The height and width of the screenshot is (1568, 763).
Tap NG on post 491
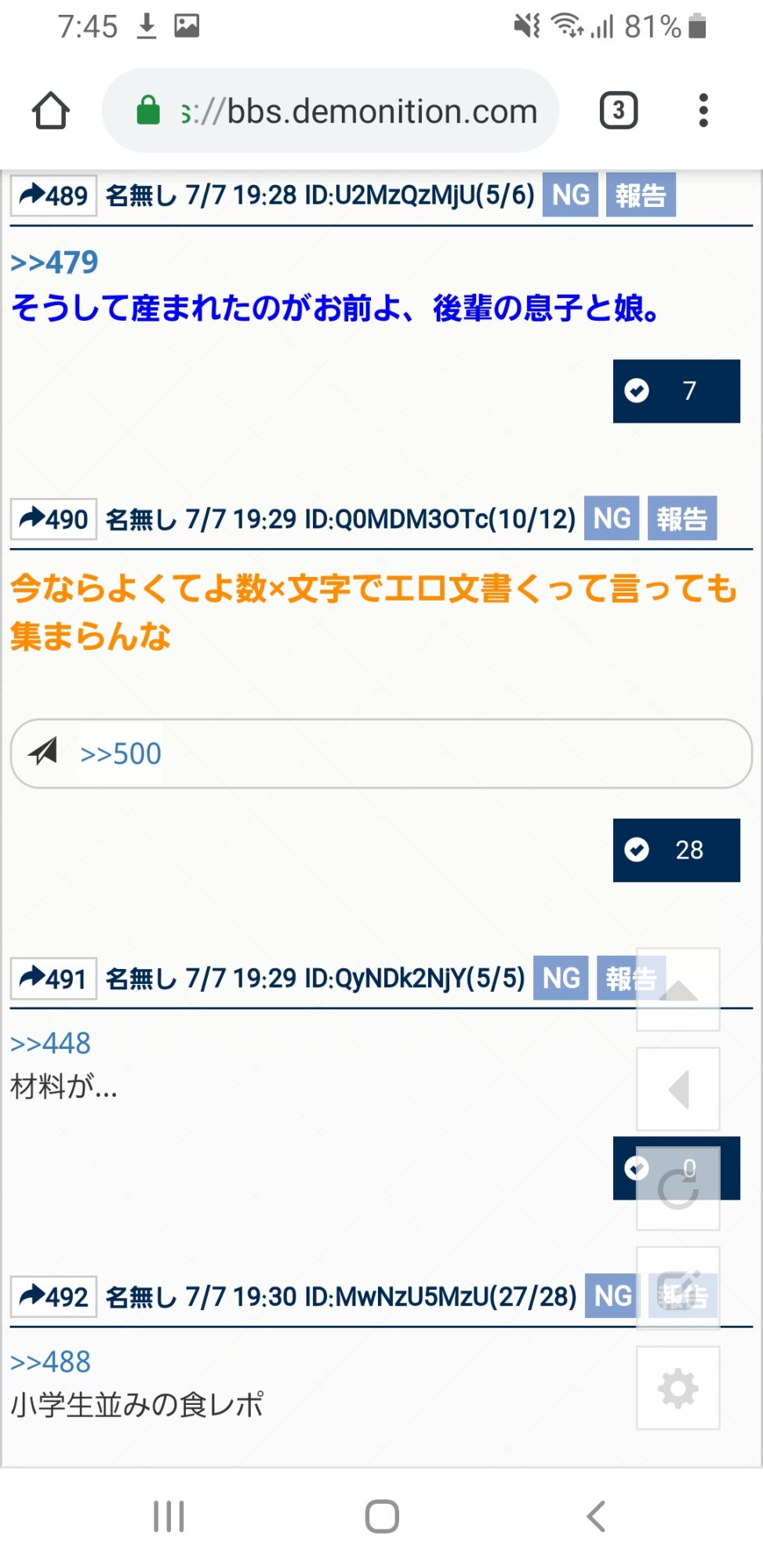[561, 978]
